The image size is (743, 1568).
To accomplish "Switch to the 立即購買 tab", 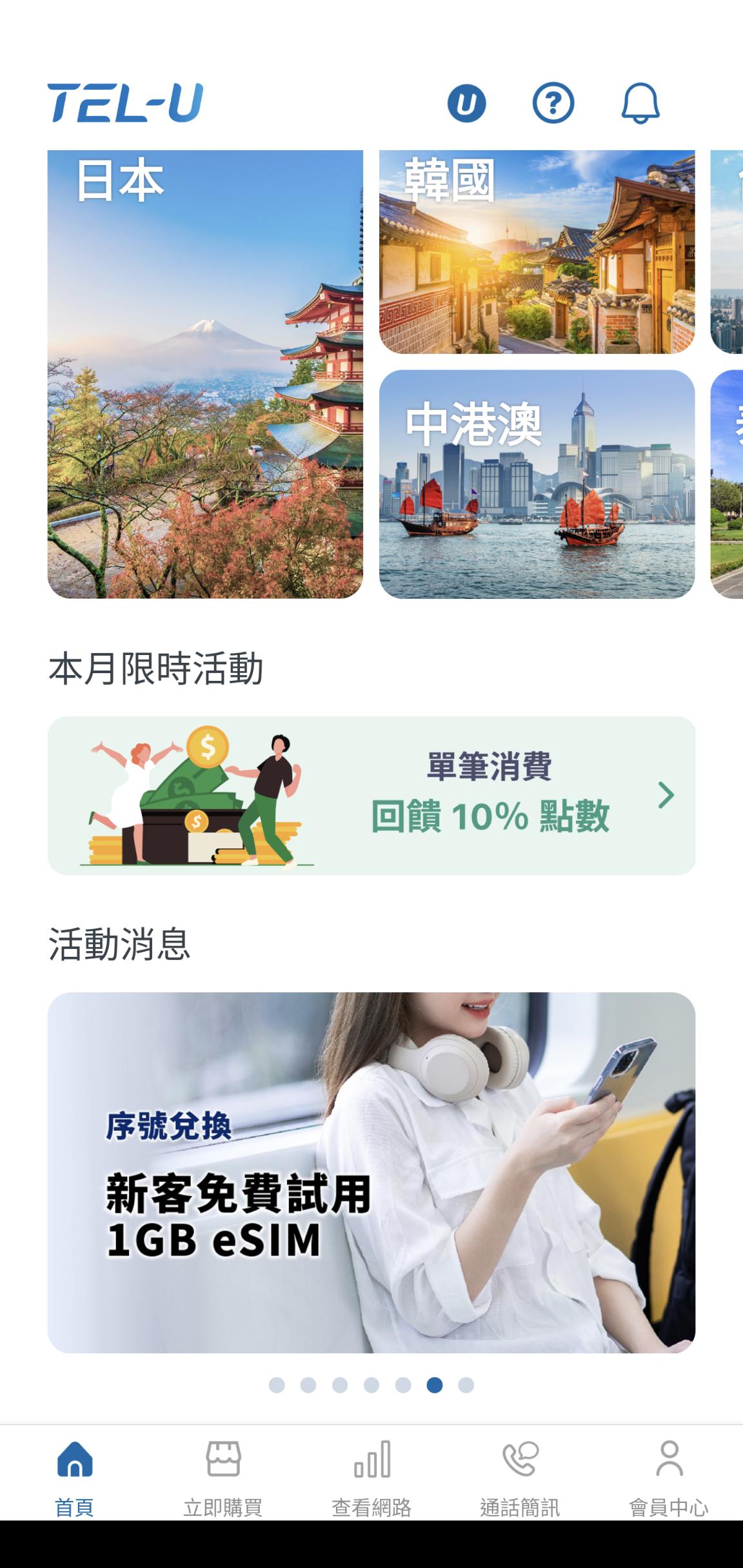I will pyautogui.click(x=223, y=1475).
